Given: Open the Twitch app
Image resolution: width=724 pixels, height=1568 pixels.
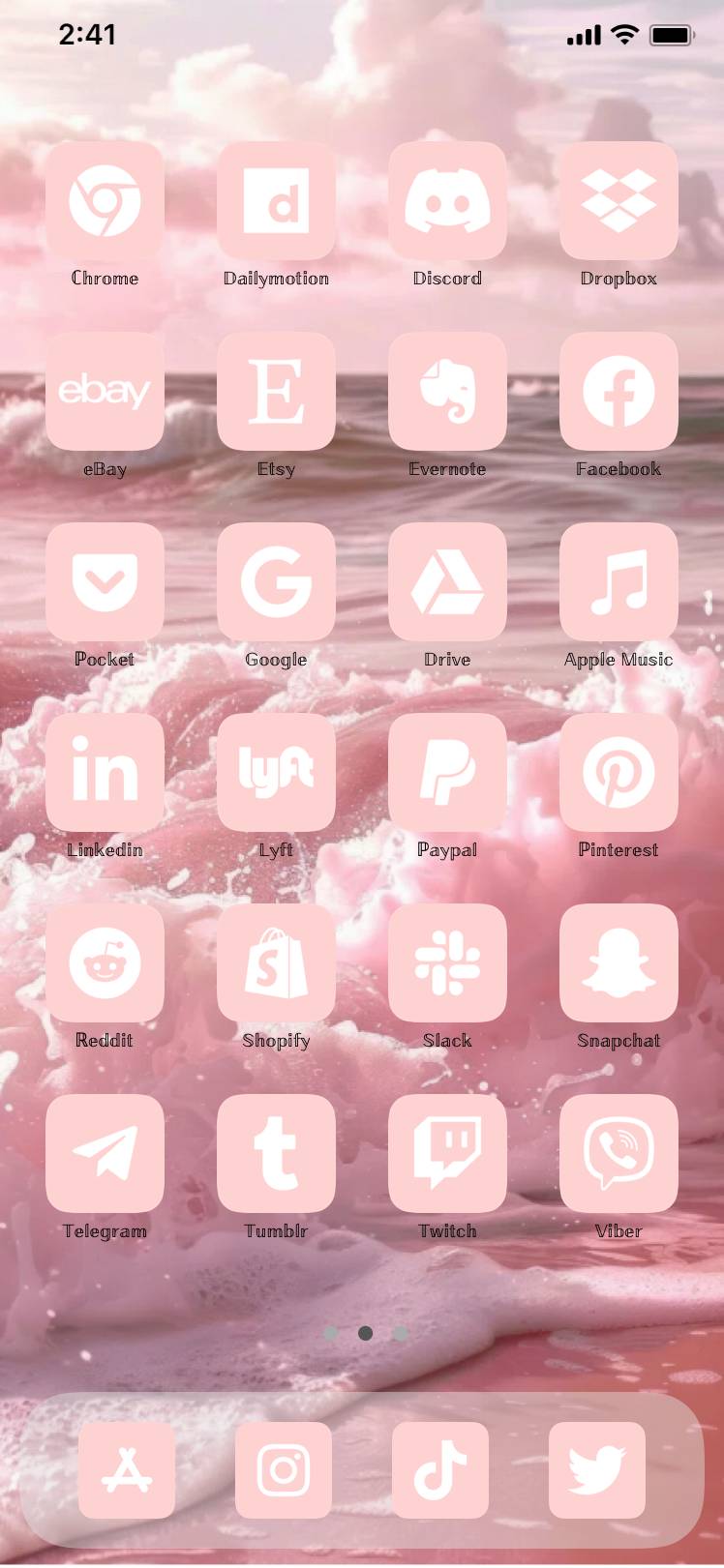Looking at the screenshot, I should (447, 1154).
